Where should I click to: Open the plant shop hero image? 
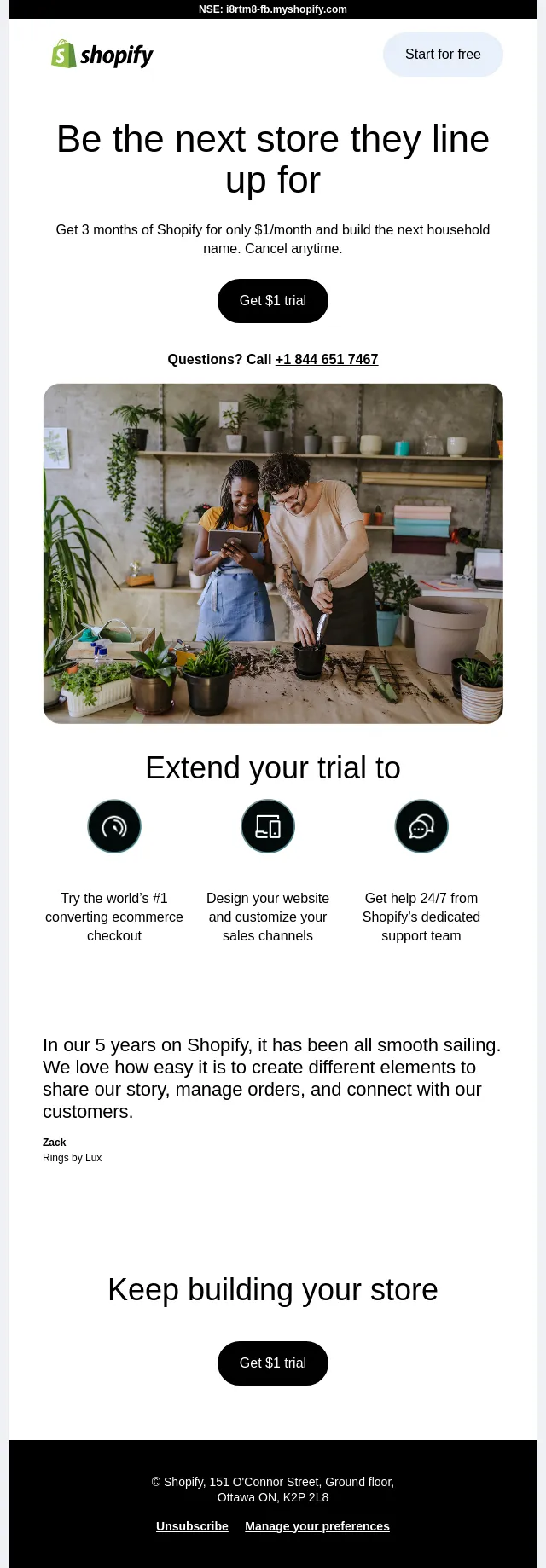pos(273,553)
